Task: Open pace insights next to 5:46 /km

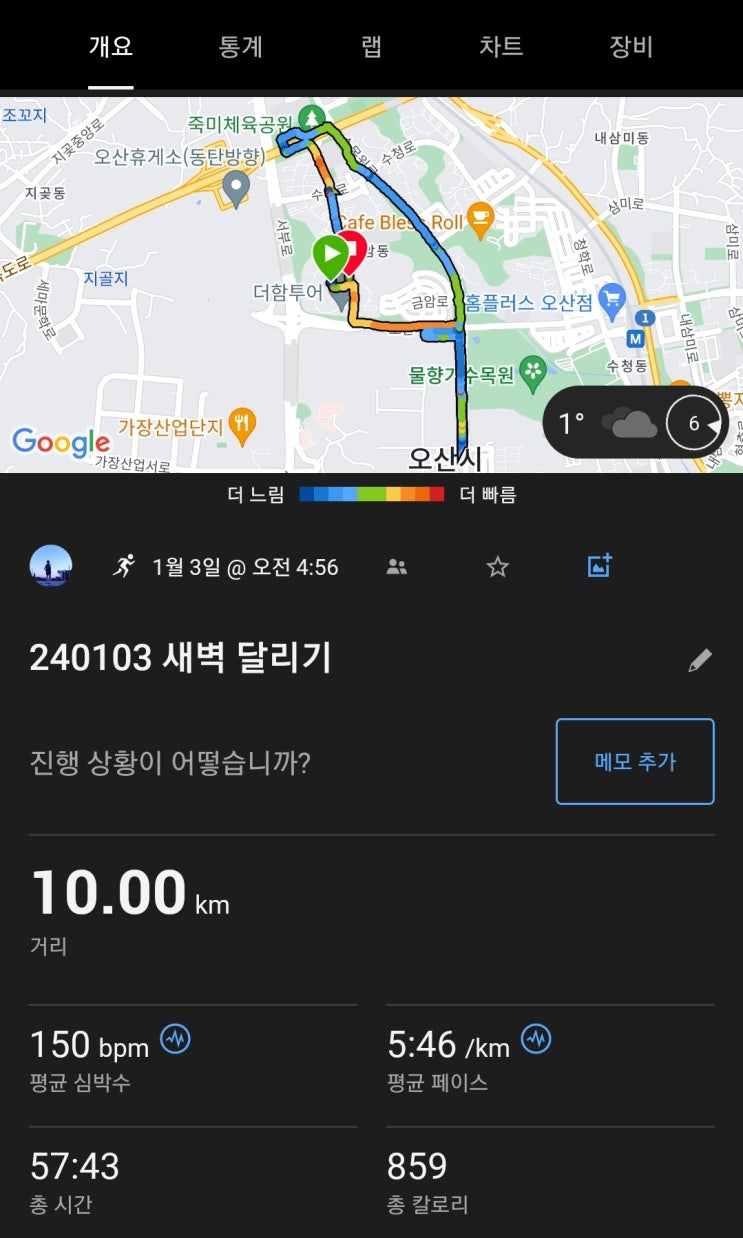Action: click(x=536, y=1040)
